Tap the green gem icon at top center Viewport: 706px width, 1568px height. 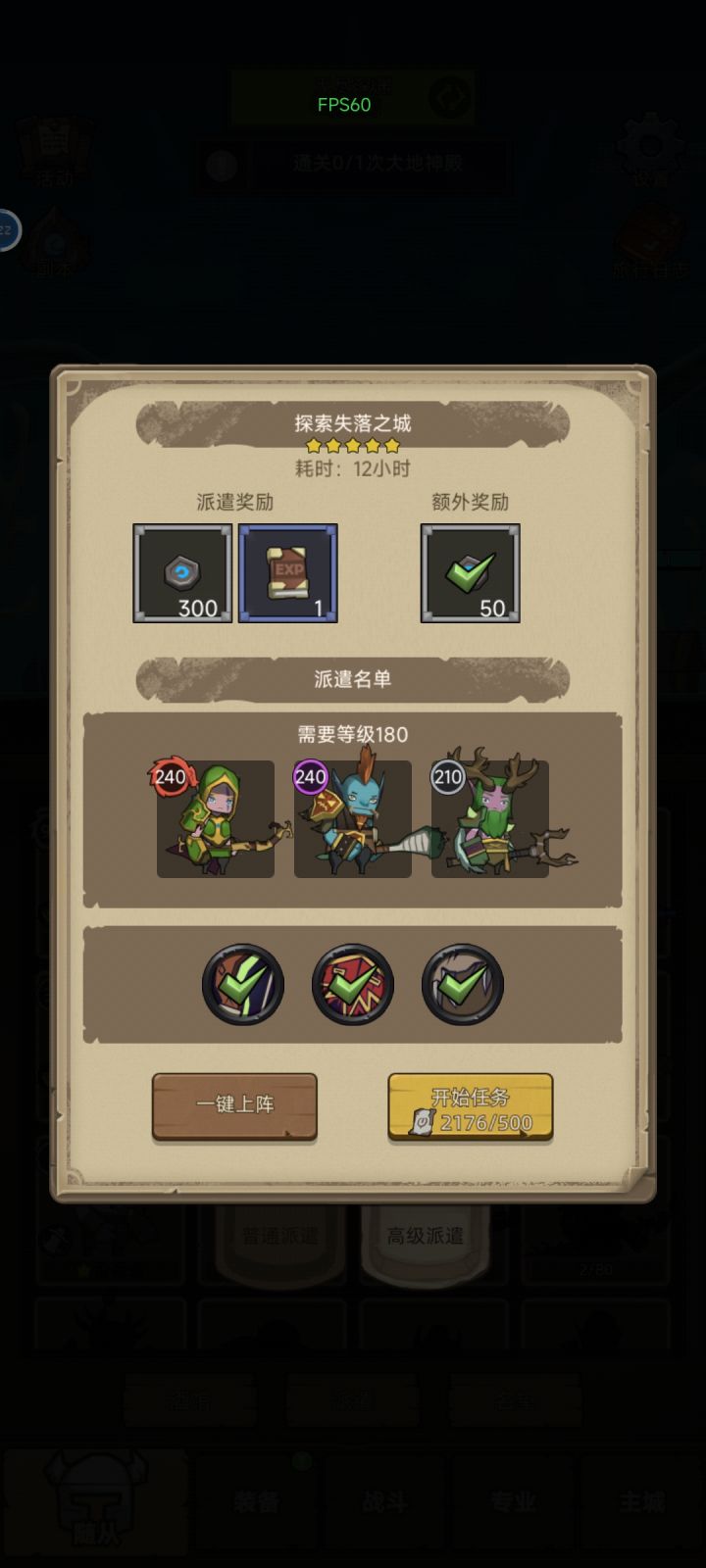point(450,96)
